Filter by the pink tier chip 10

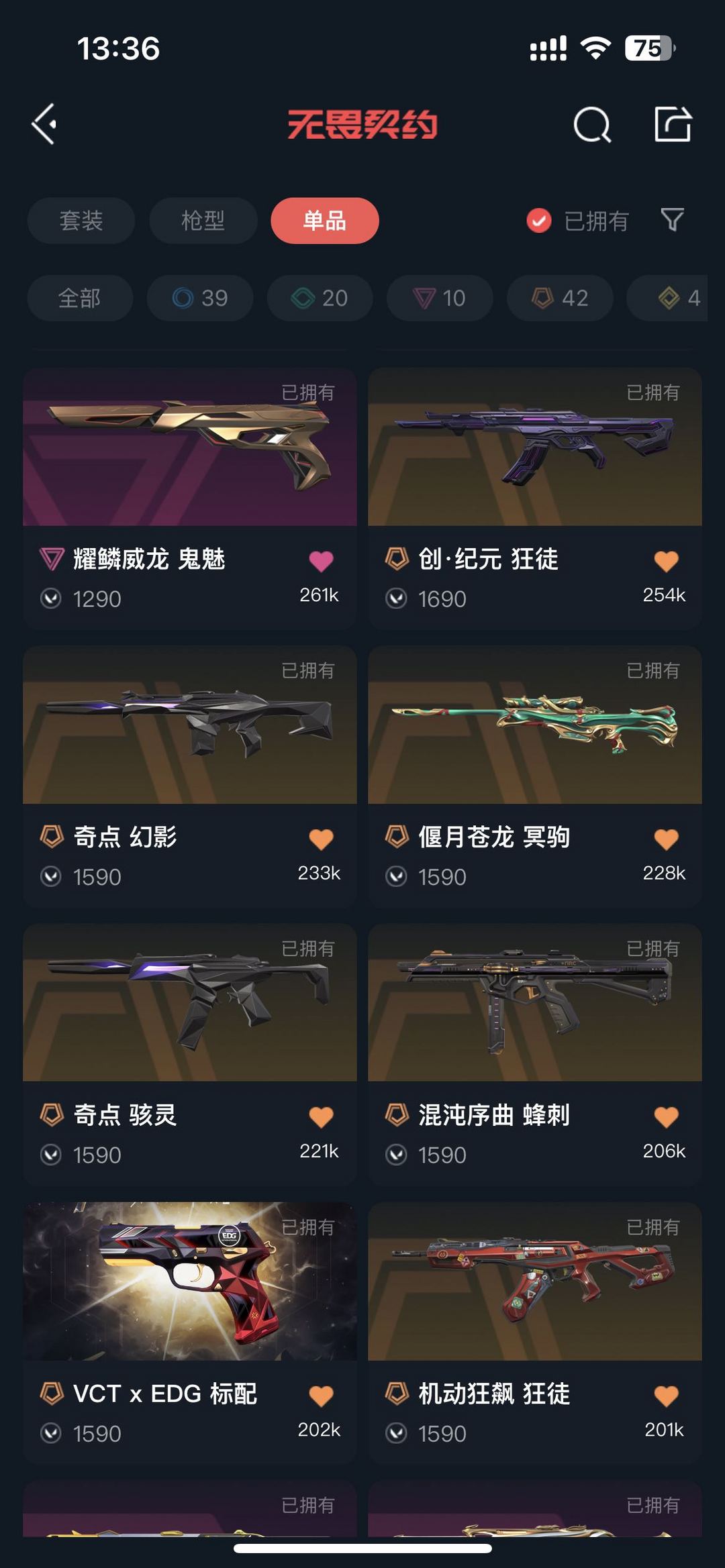(x=440, y=298)
